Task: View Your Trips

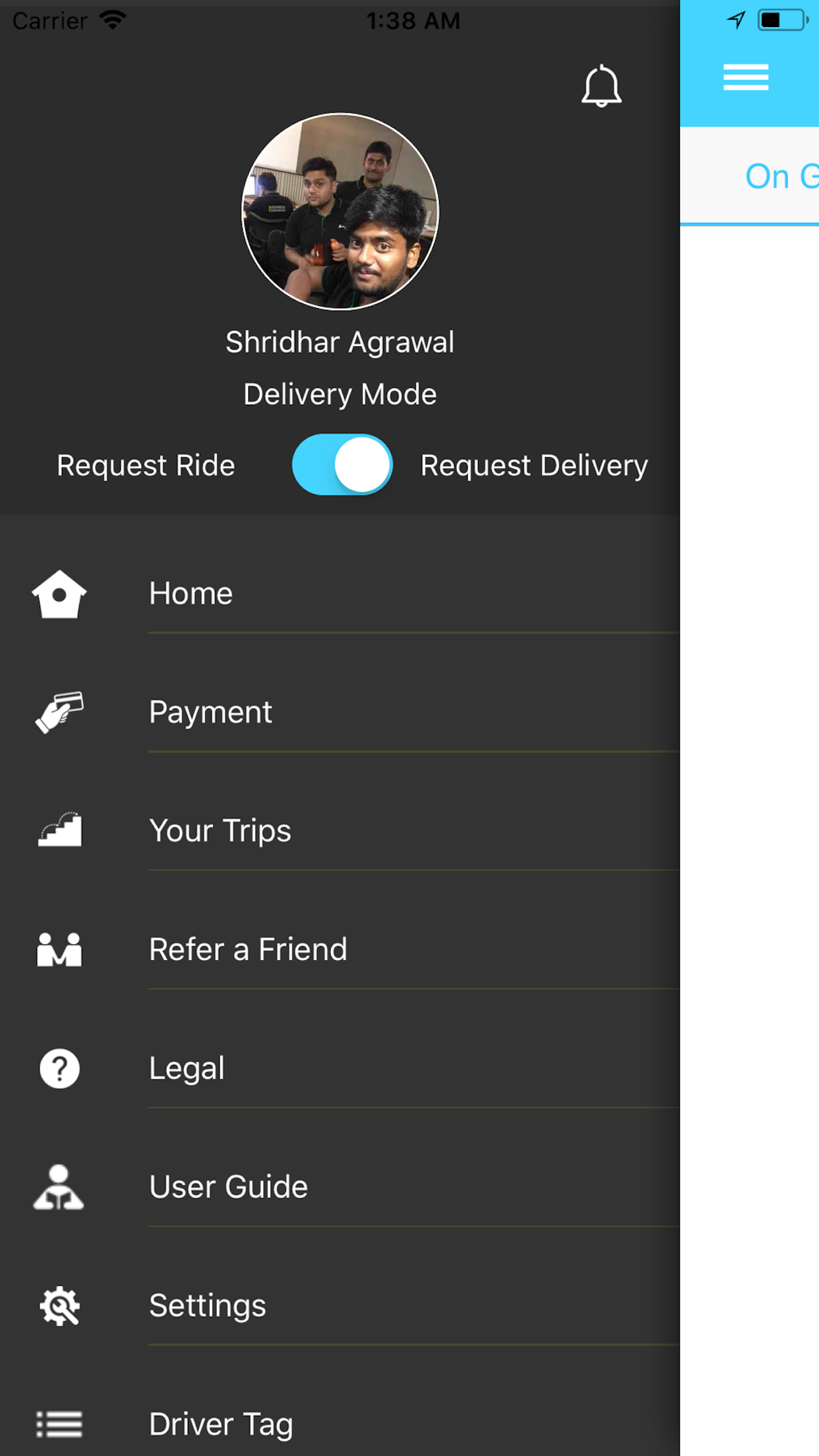Action: [x=220, y=831]
